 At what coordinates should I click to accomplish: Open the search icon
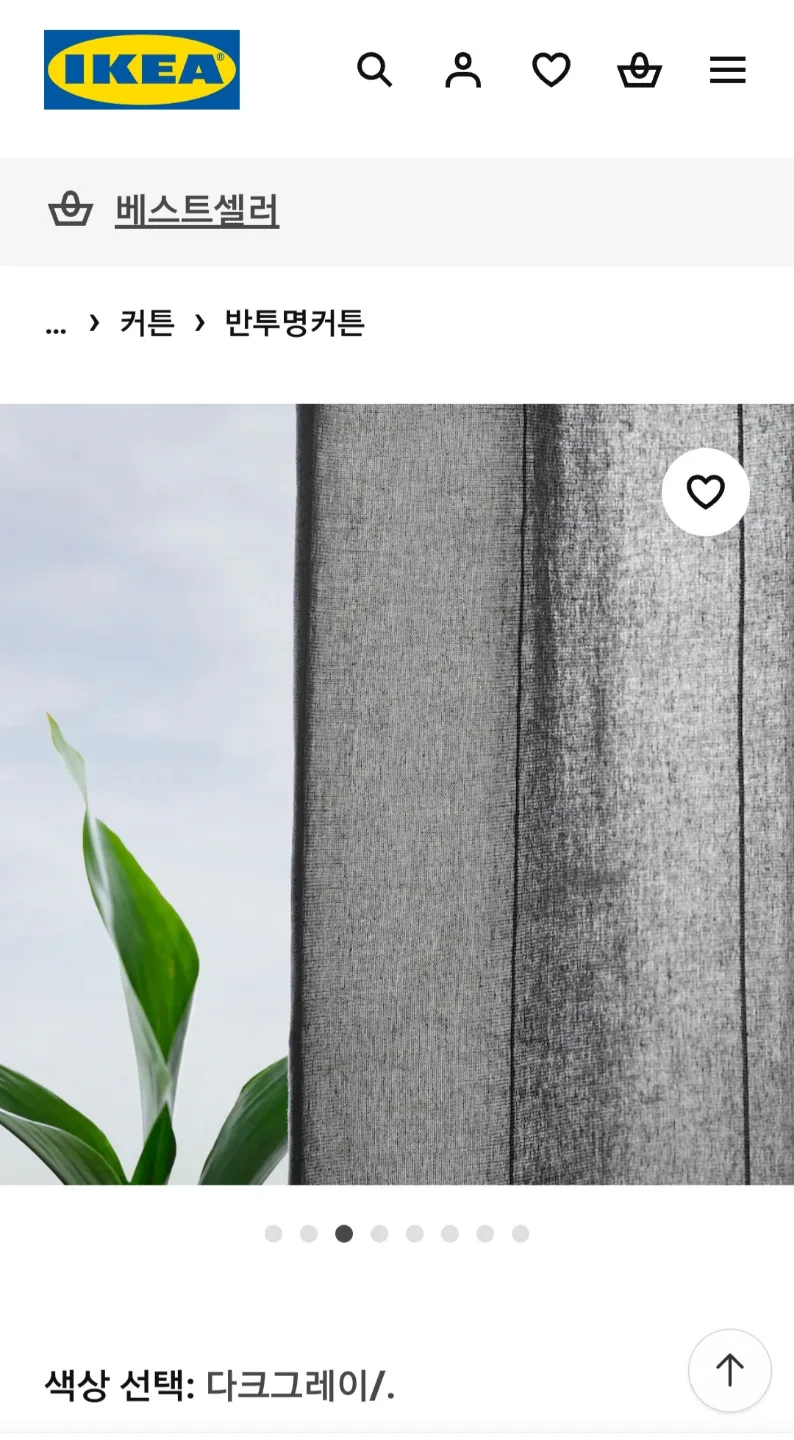coord(374,70)
